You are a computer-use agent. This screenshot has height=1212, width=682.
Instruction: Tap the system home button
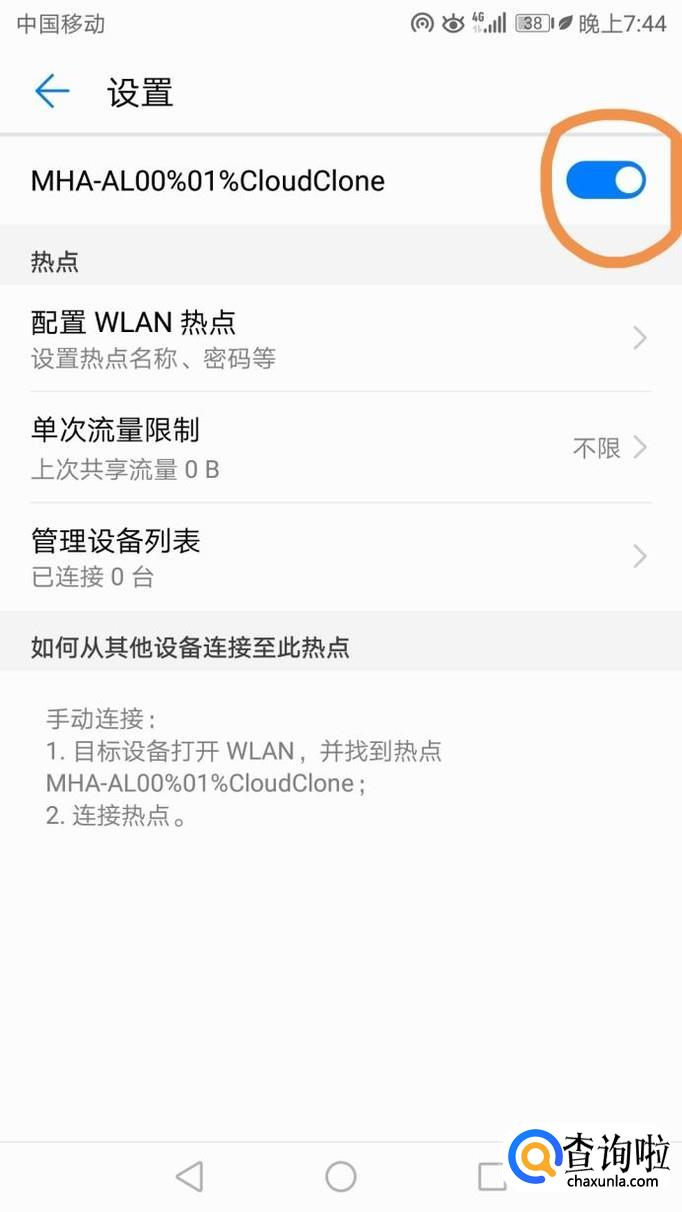tap(341, 1176)
